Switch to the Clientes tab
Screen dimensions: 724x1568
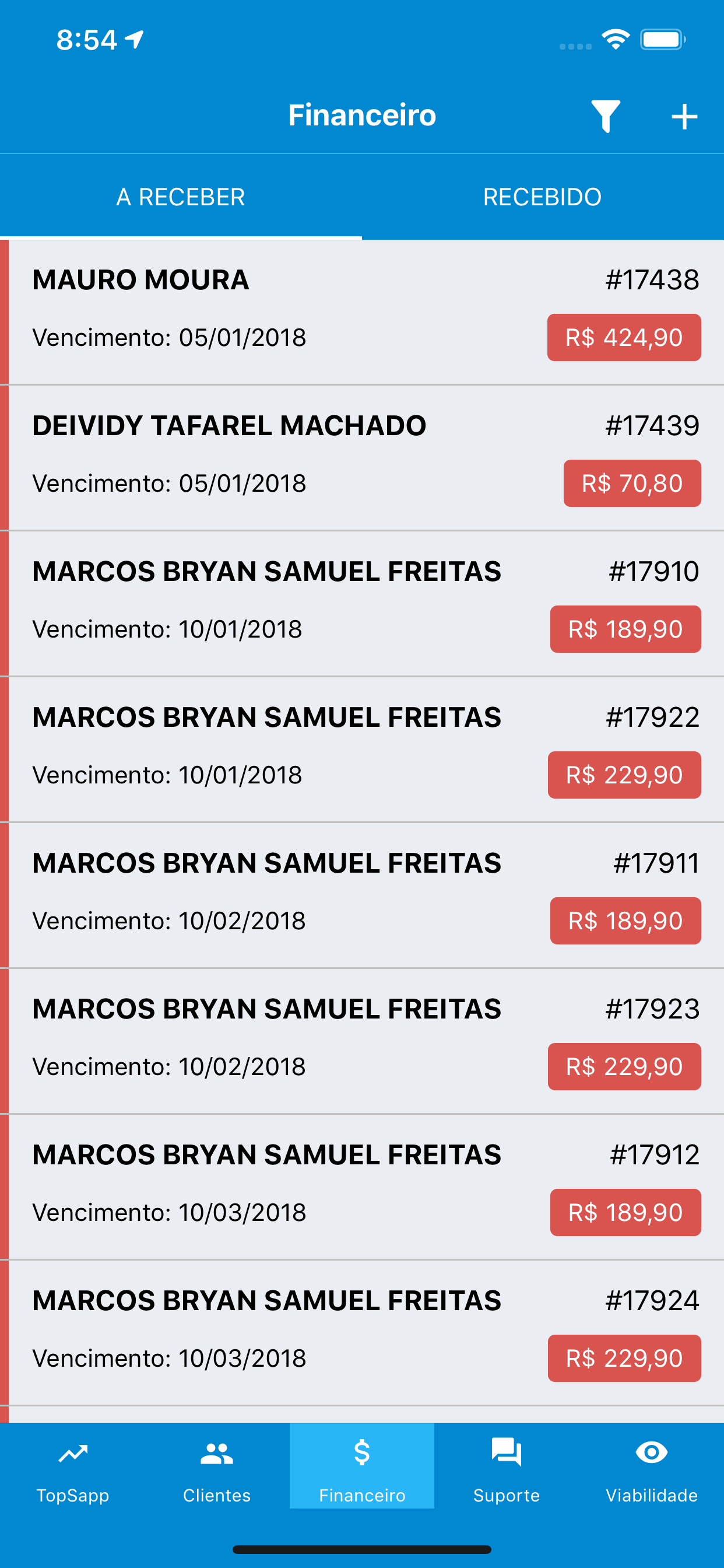[217, 1466]
